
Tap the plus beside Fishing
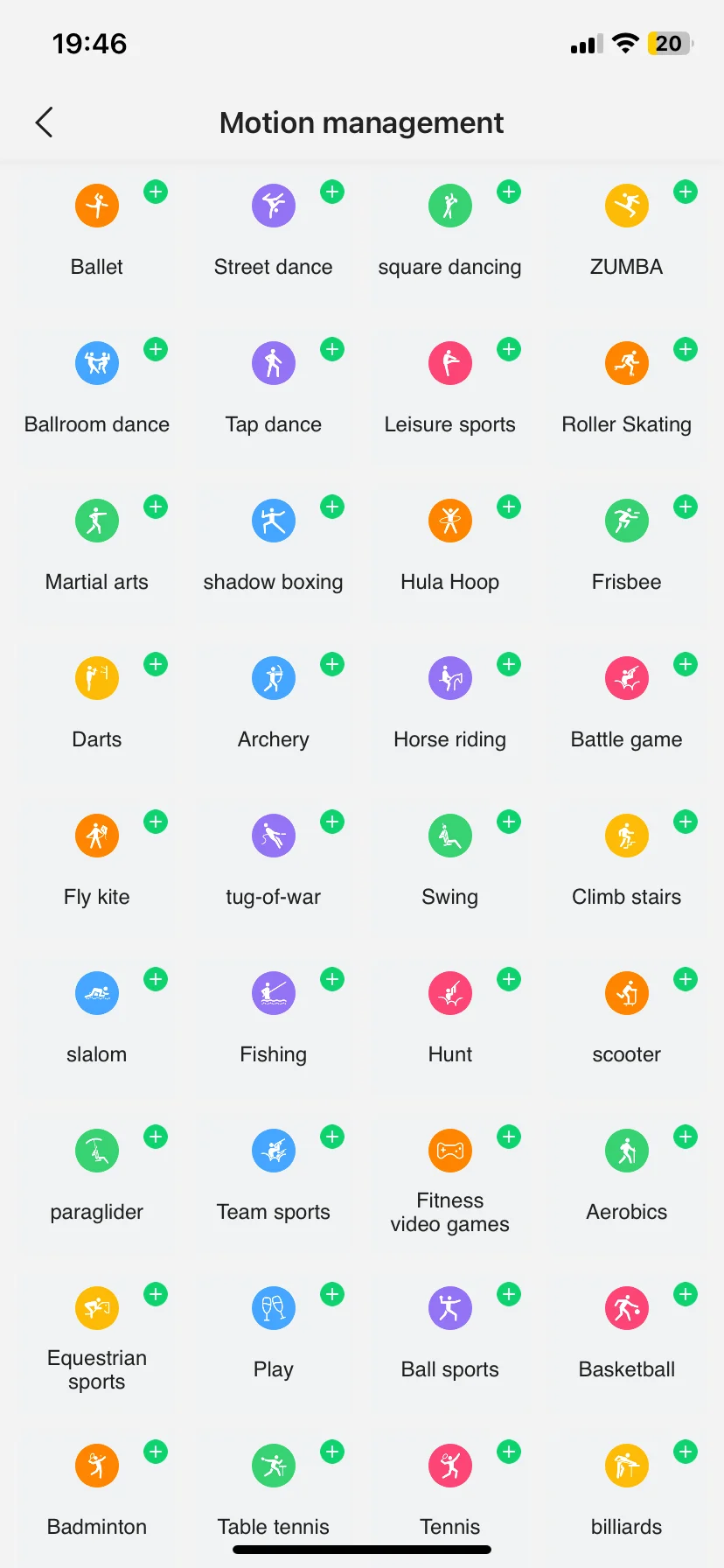pos(332,979)
